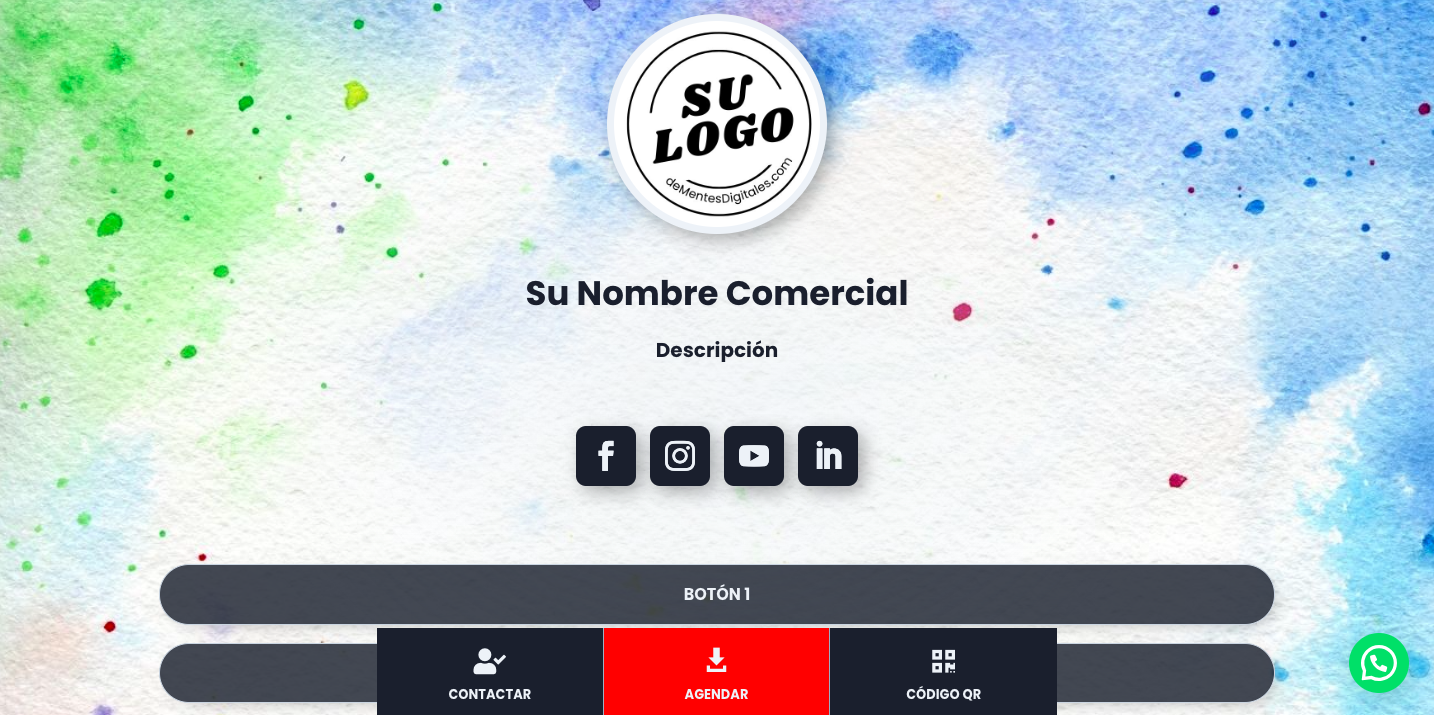Select the Contactar option
Viewport: 1434px width, 715px height.
tap(490, 672)
